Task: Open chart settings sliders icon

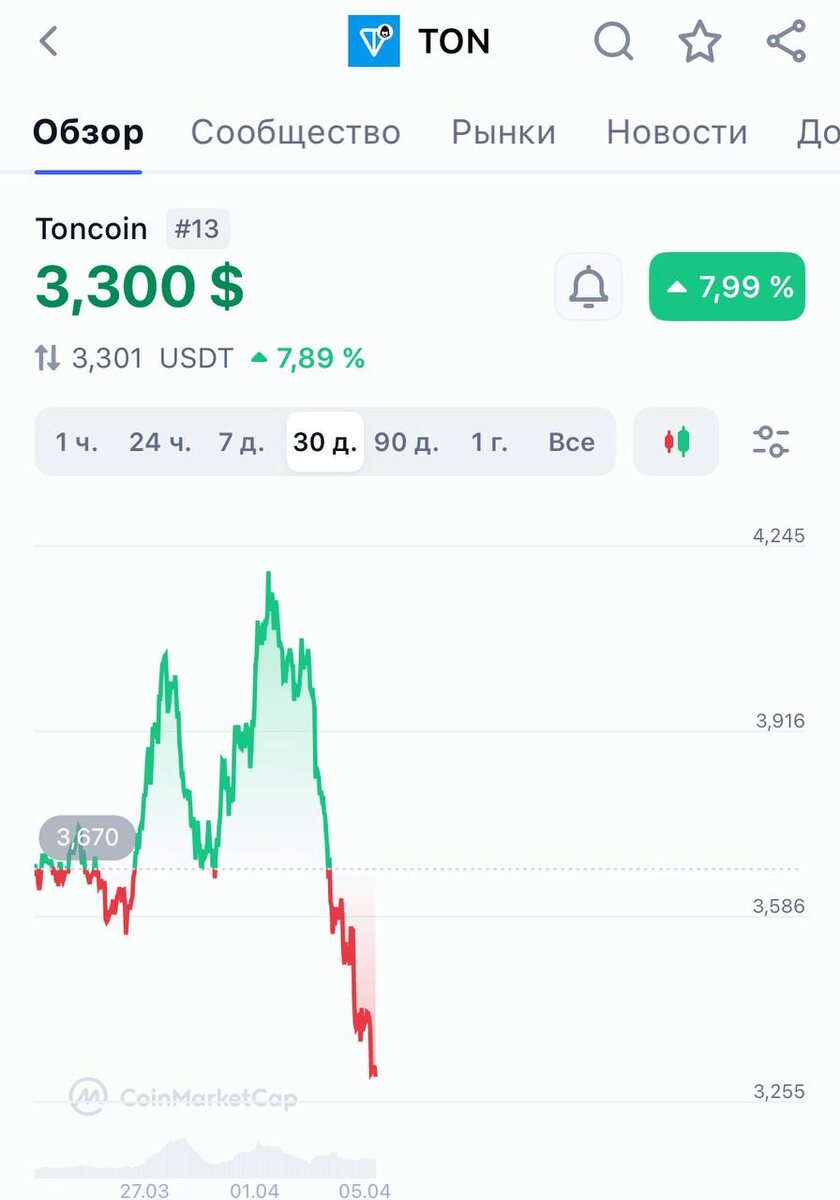Action: 770,441
